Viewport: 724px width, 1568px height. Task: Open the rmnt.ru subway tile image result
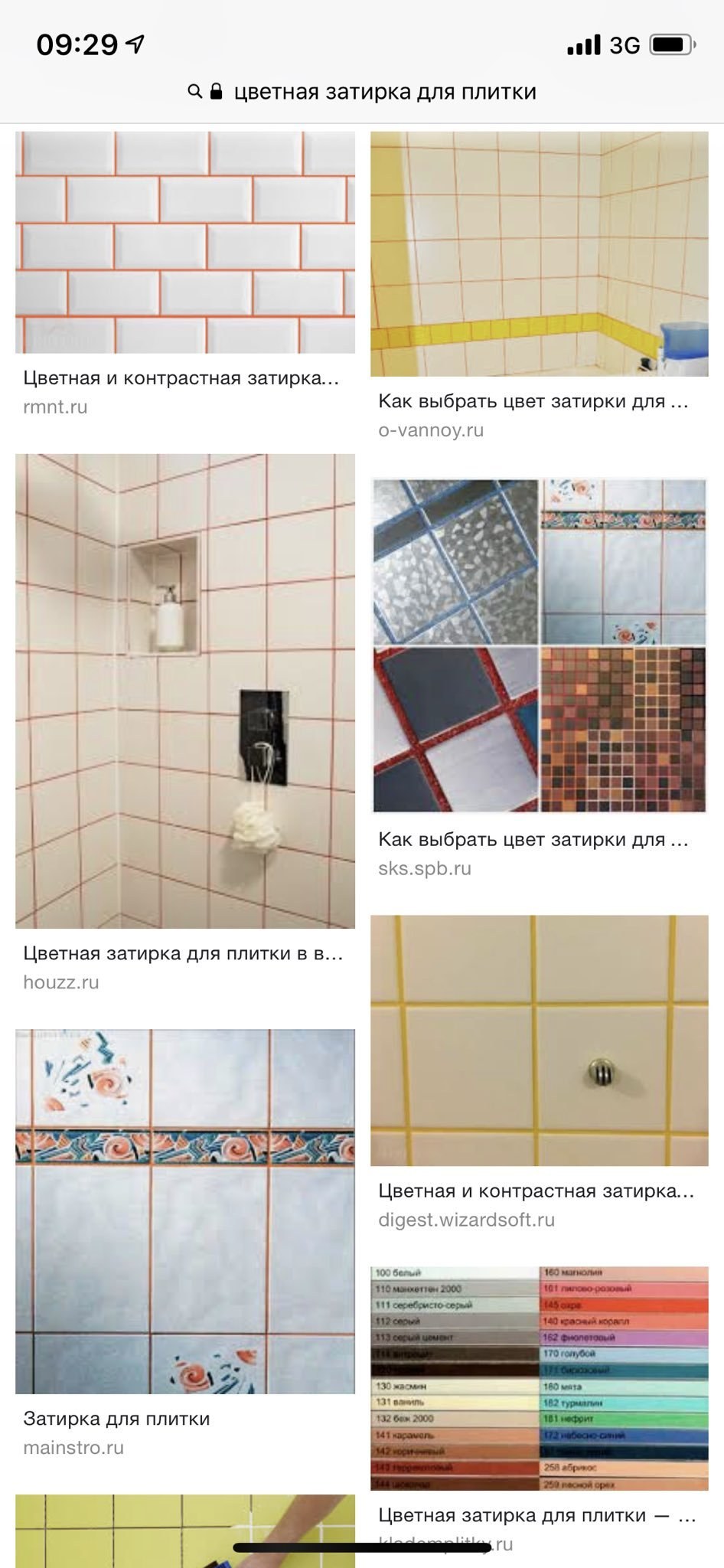point(185,242)
